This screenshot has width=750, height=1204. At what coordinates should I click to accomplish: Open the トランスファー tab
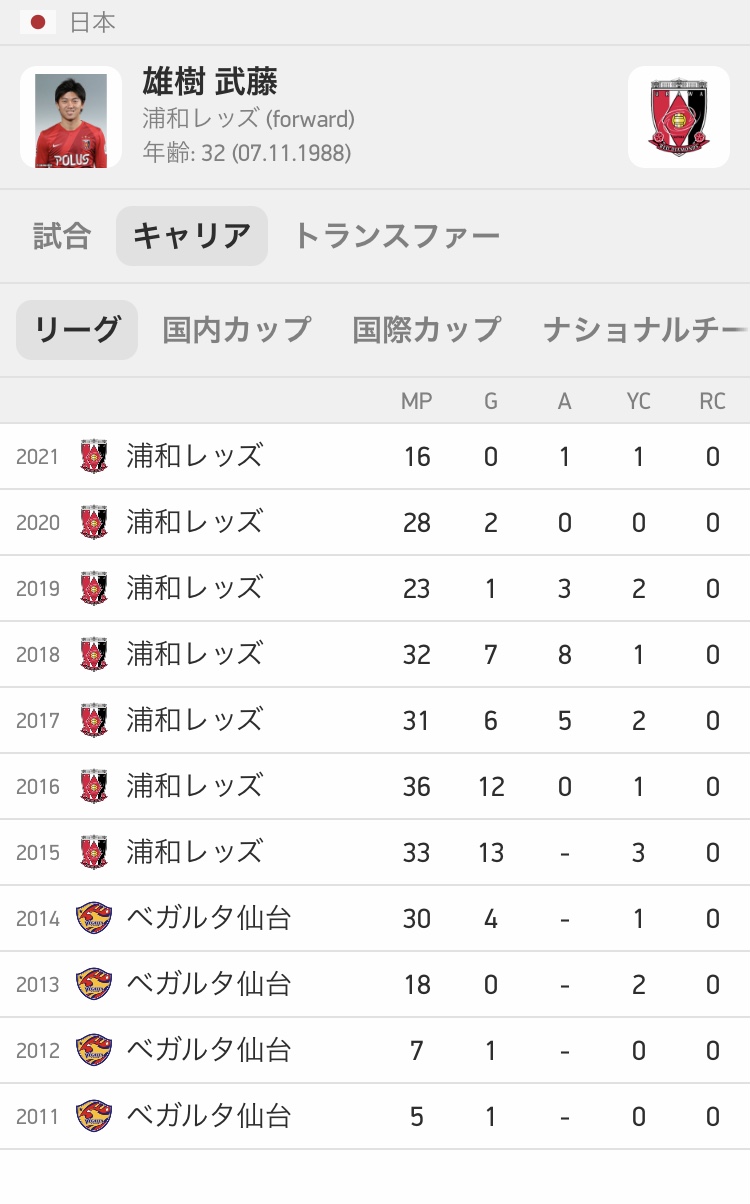click(x=396, y=237)
